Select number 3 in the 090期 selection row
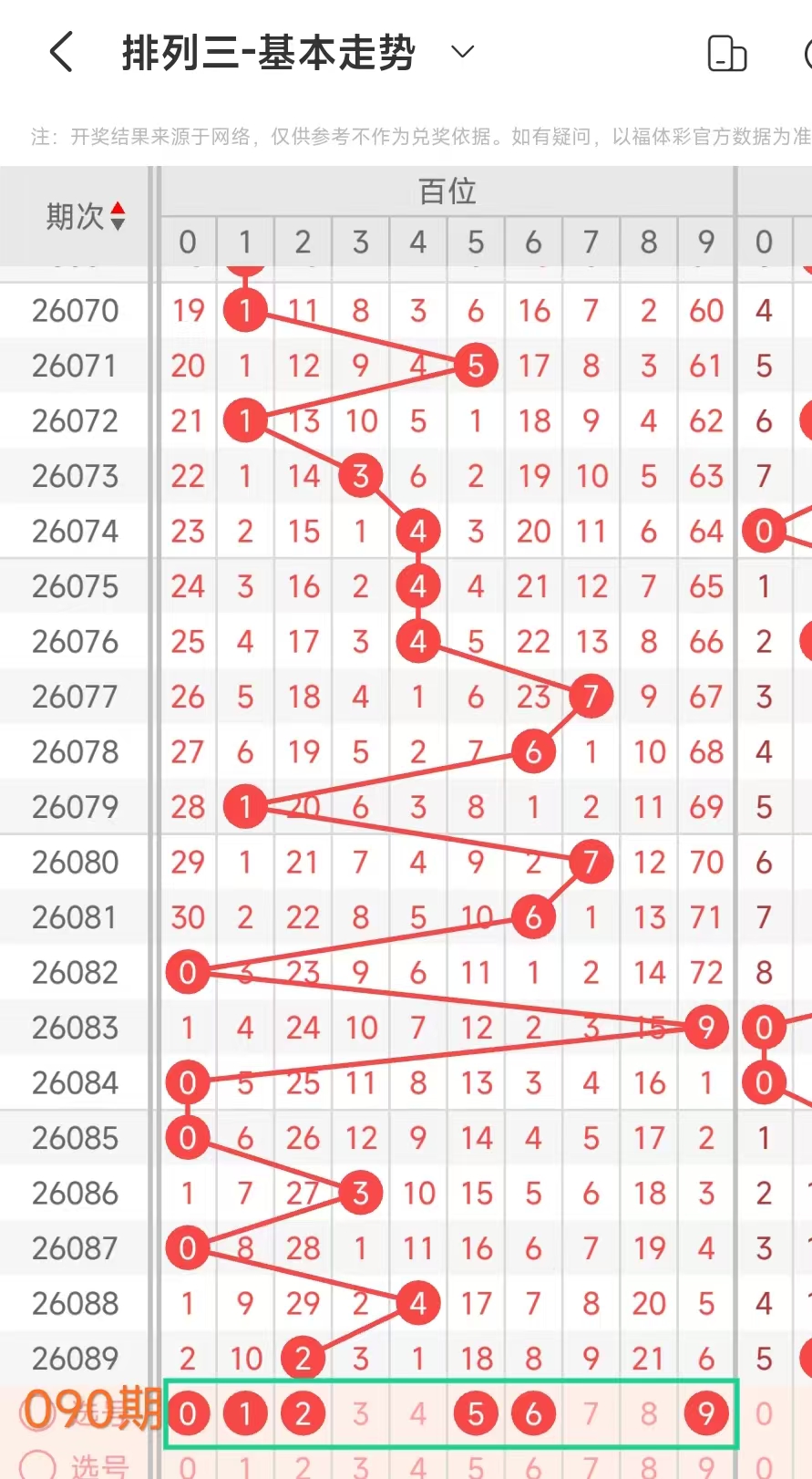Screen dimensions: 812x1479 click(361, 1413)
